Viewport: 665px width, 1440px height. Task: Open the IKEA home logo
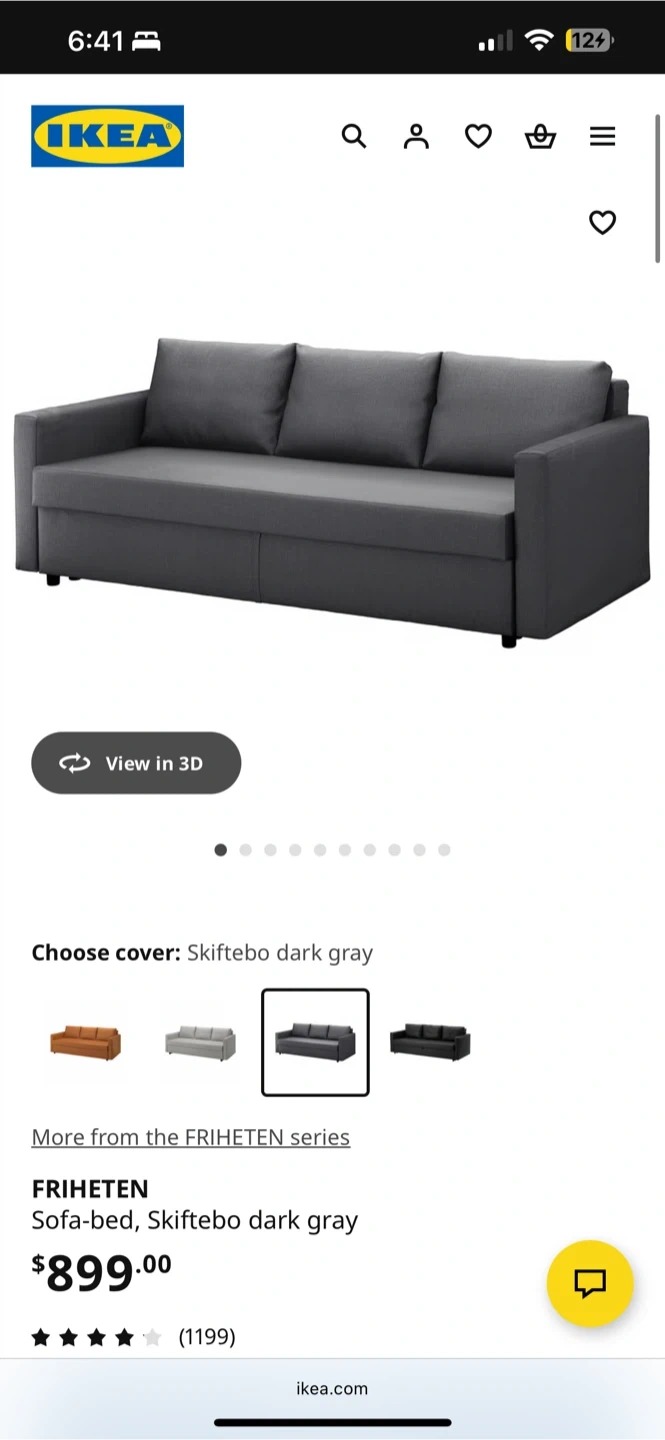point(107,136)
